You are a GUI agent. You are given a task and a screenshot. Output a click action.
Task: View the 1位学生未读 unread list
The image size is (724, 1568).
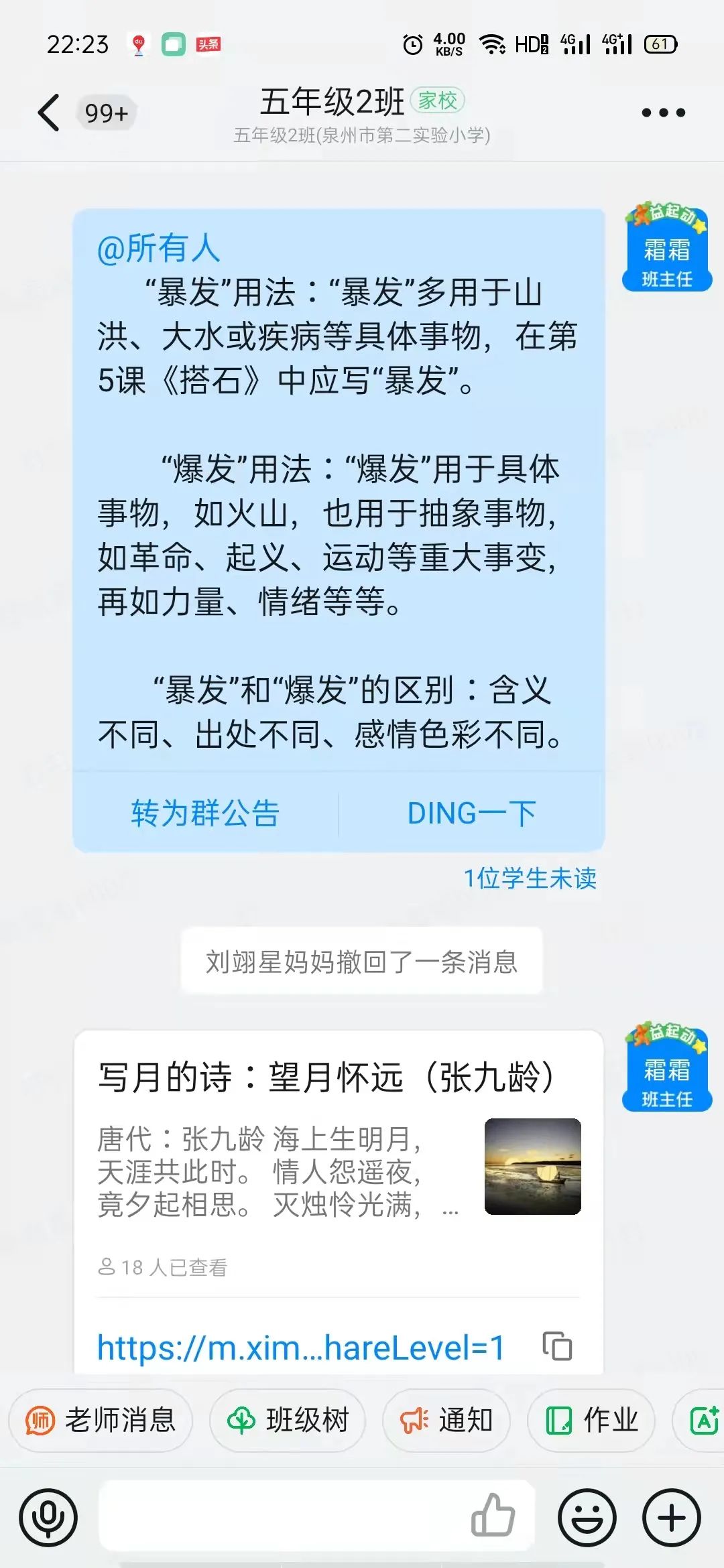(530, 878)
